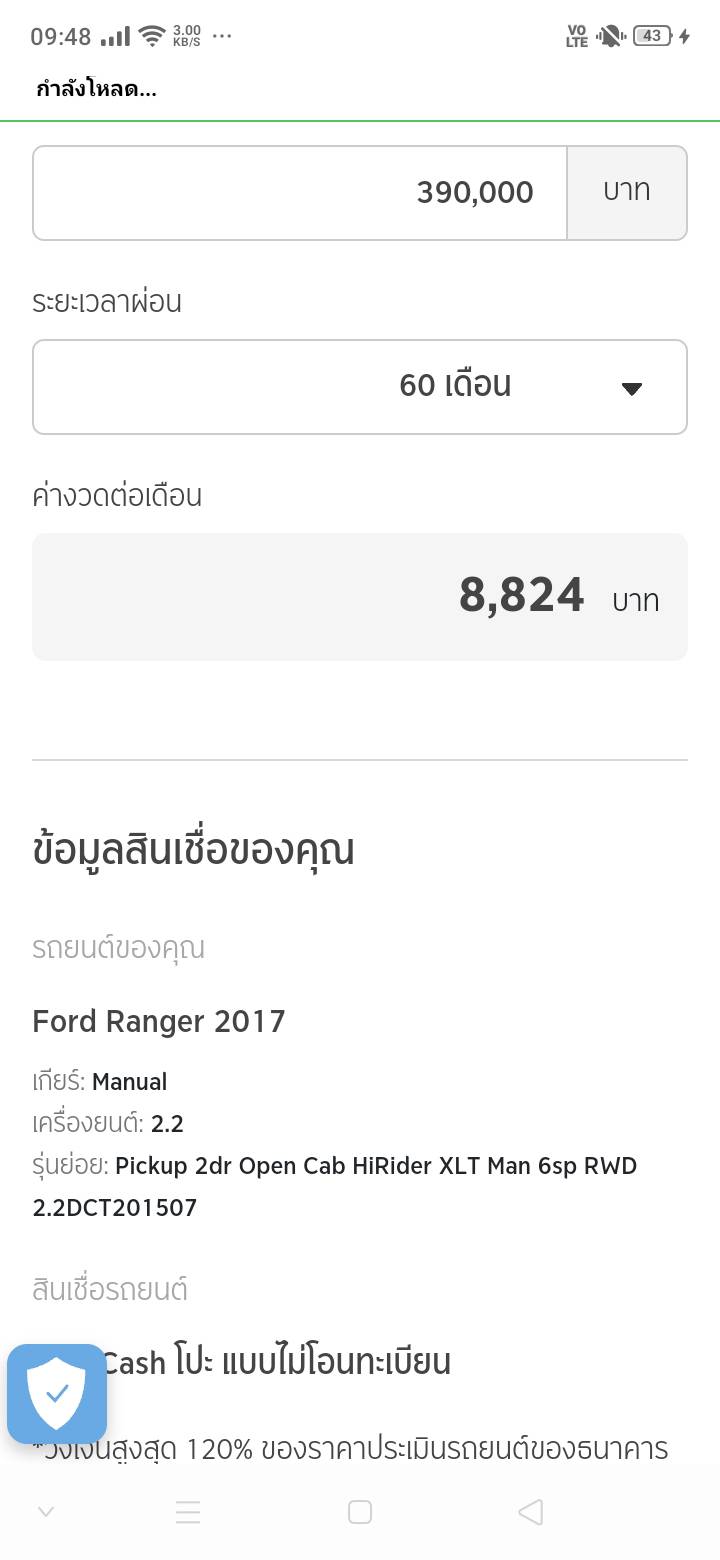Open the recent apps menu button
The width and height of the screenshot is (720, 1560).
(x=188, y=1512)
